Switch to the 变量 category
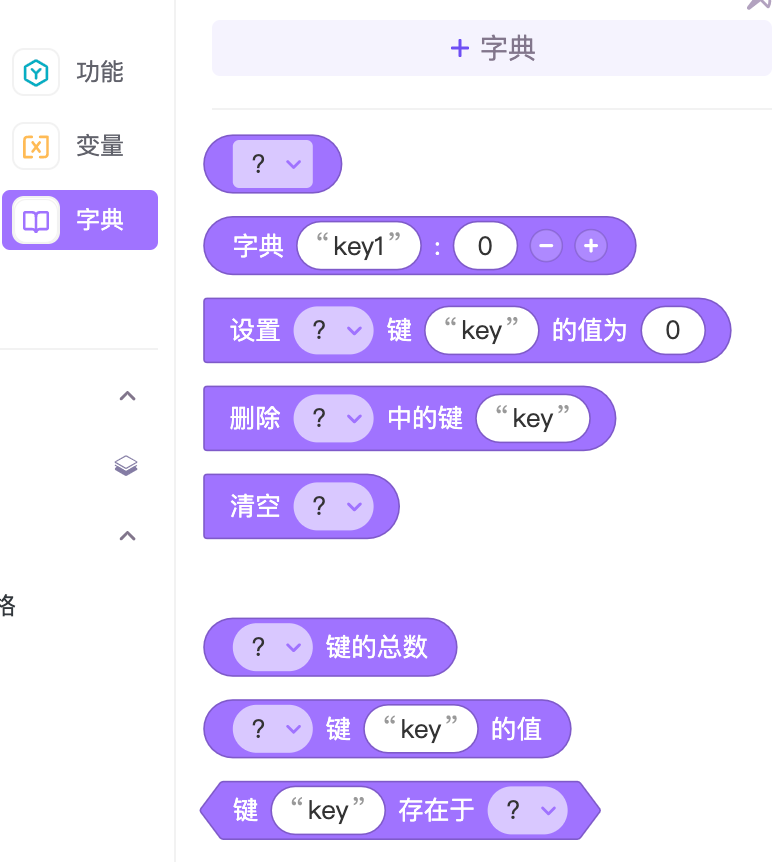782x862 pixels. click(80, 146)
